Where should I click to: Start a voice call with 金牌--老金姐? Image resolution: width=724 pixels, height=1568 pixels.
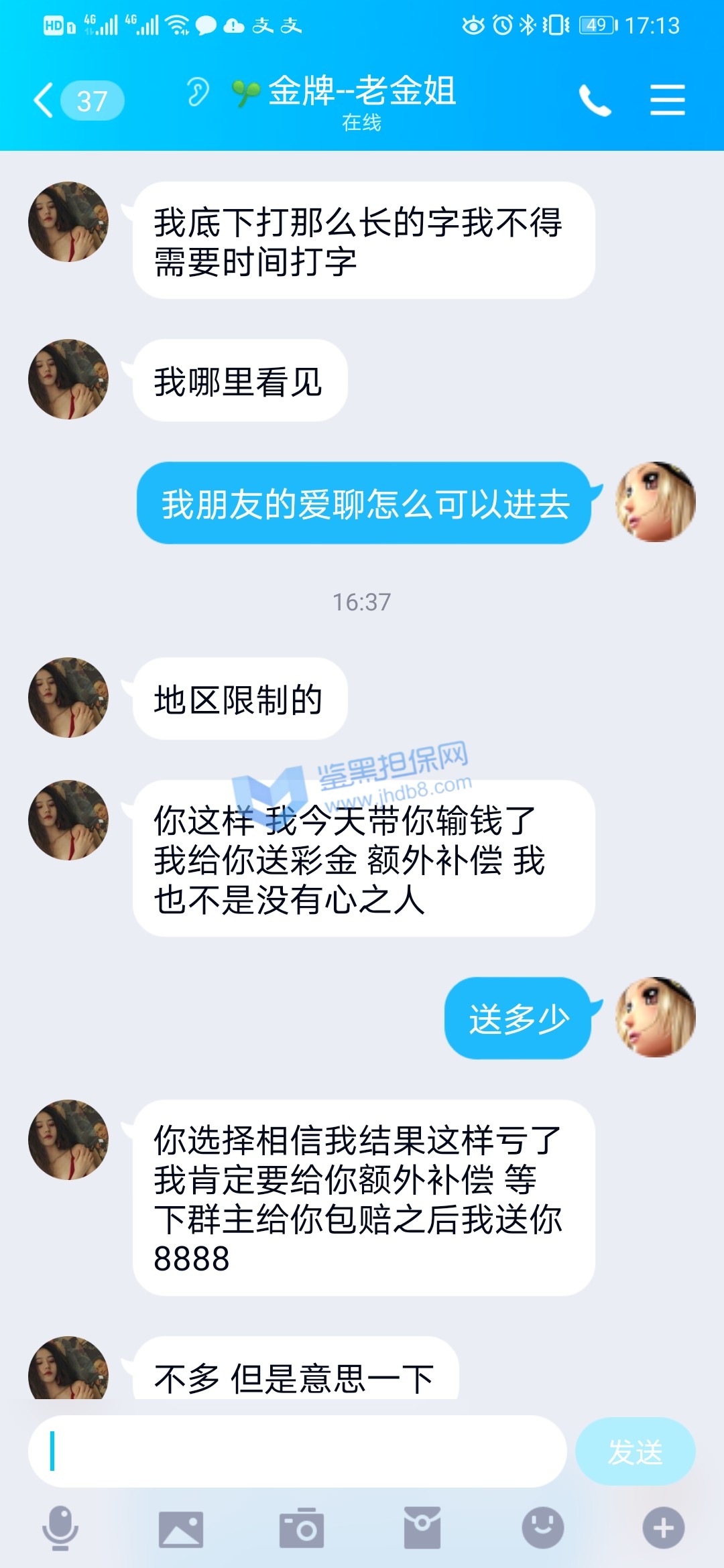(x=595, y=101)
